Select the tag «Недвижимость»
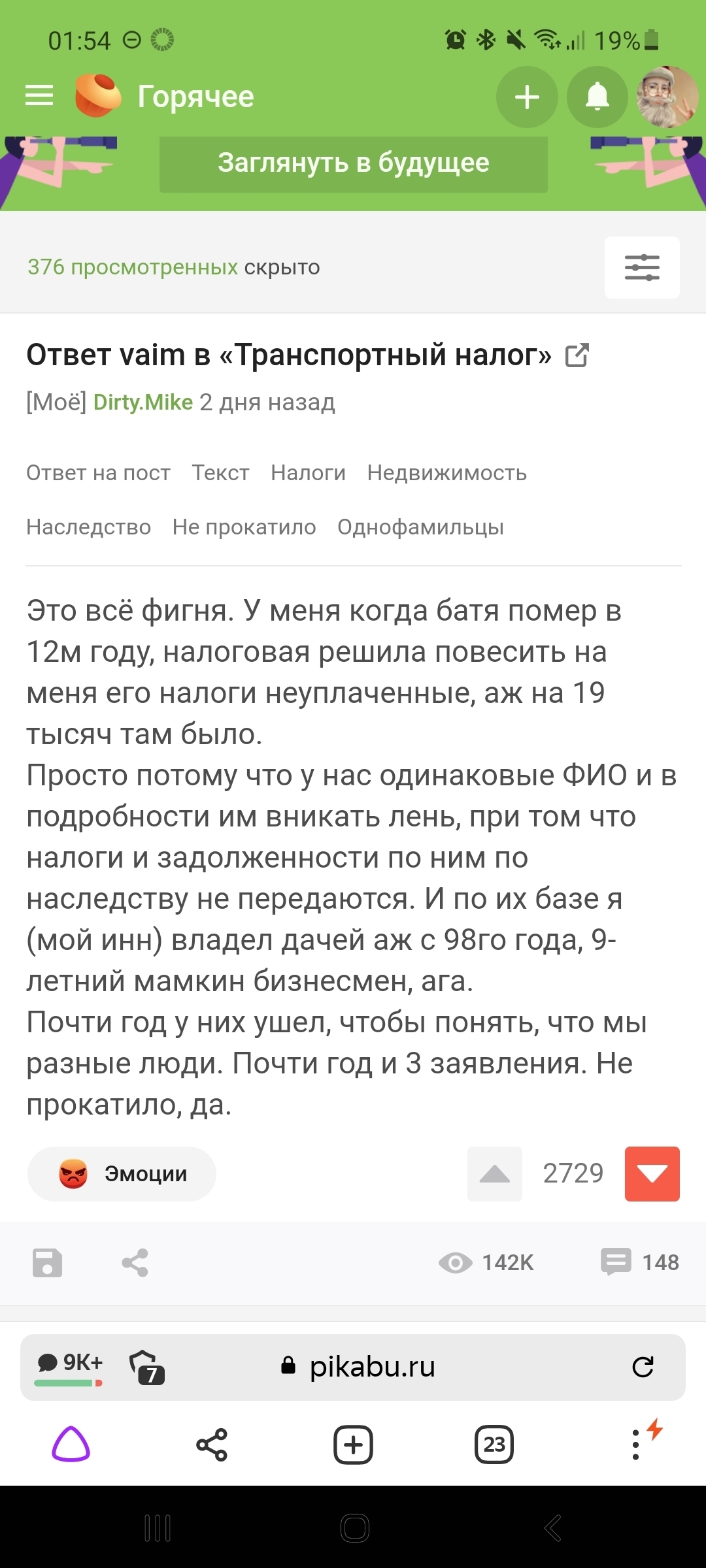Viewport: 706px width, 1568px height. point(447,472)
